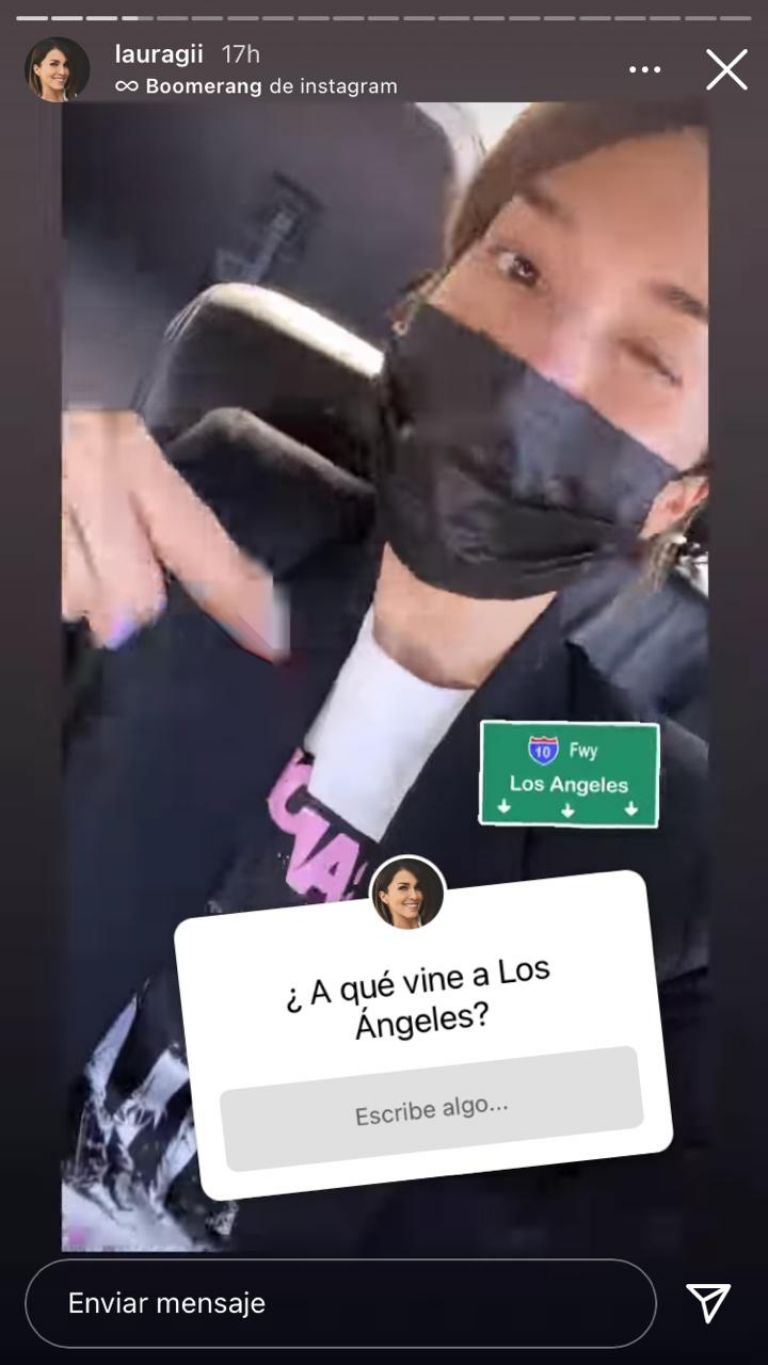This screenshot has height=1365, width=768.
Task: Focus the 'Enviar mensaje' reply box
Action: coord(340,1303)
